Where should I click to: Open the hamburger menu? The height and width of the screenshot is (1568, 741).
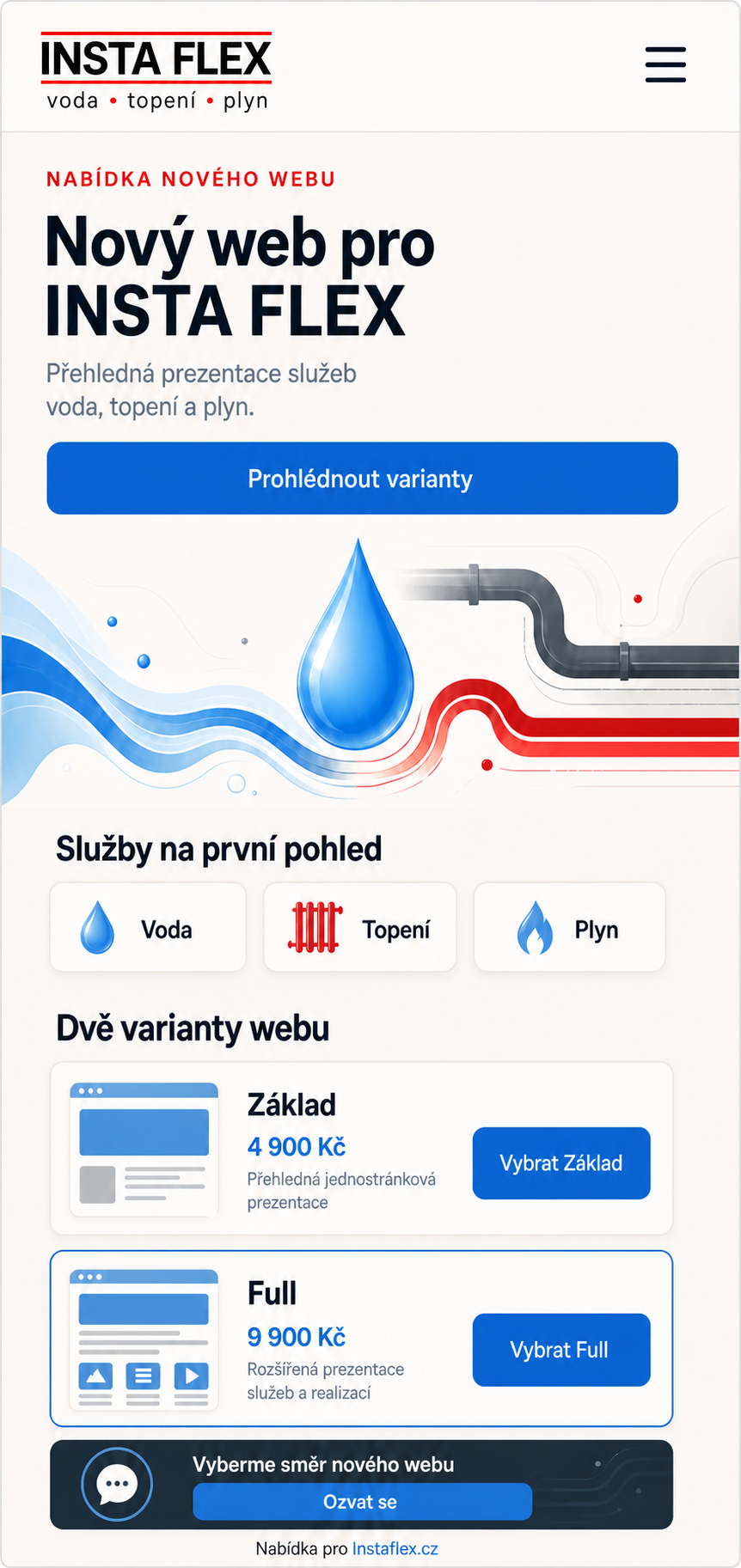point(665,64)
